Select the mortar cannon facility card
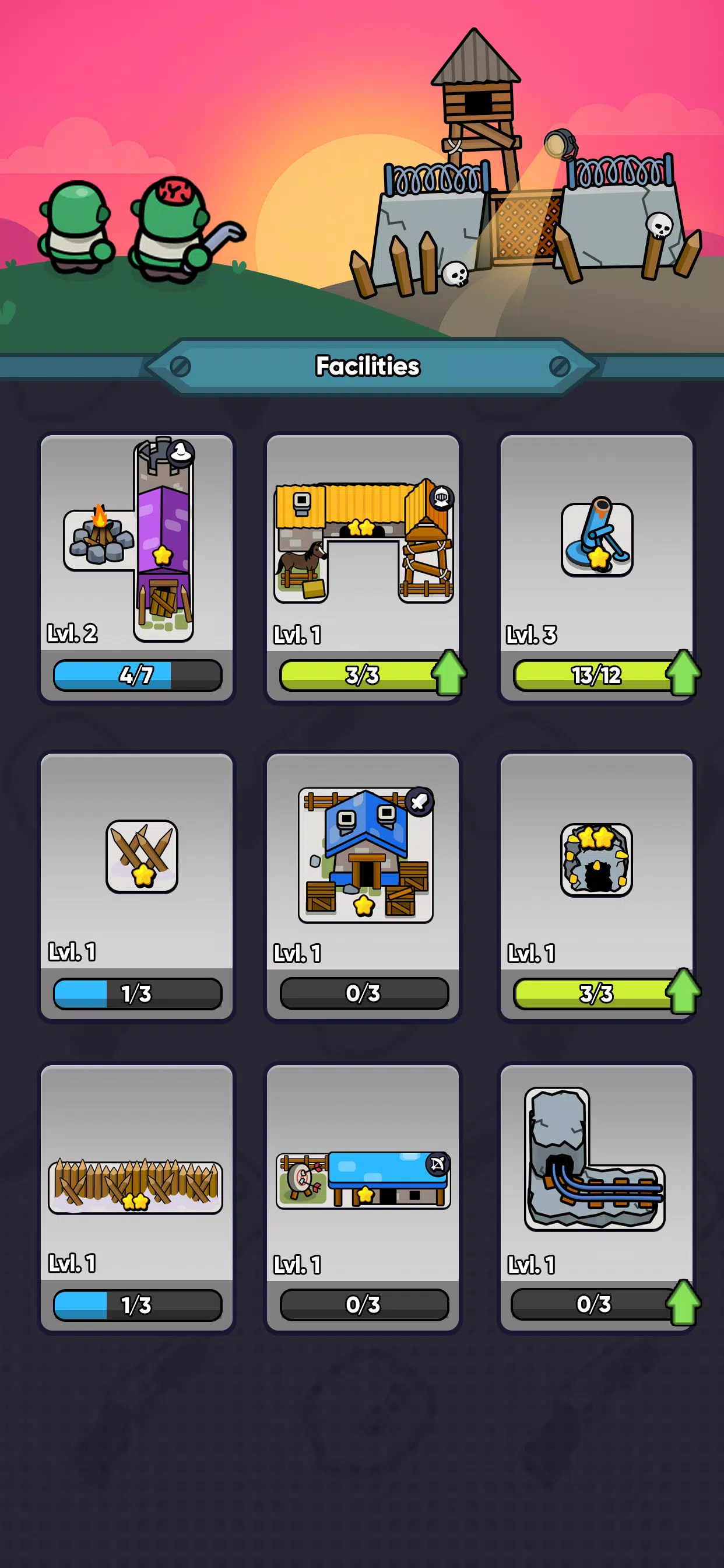 (x=598, y=568)
